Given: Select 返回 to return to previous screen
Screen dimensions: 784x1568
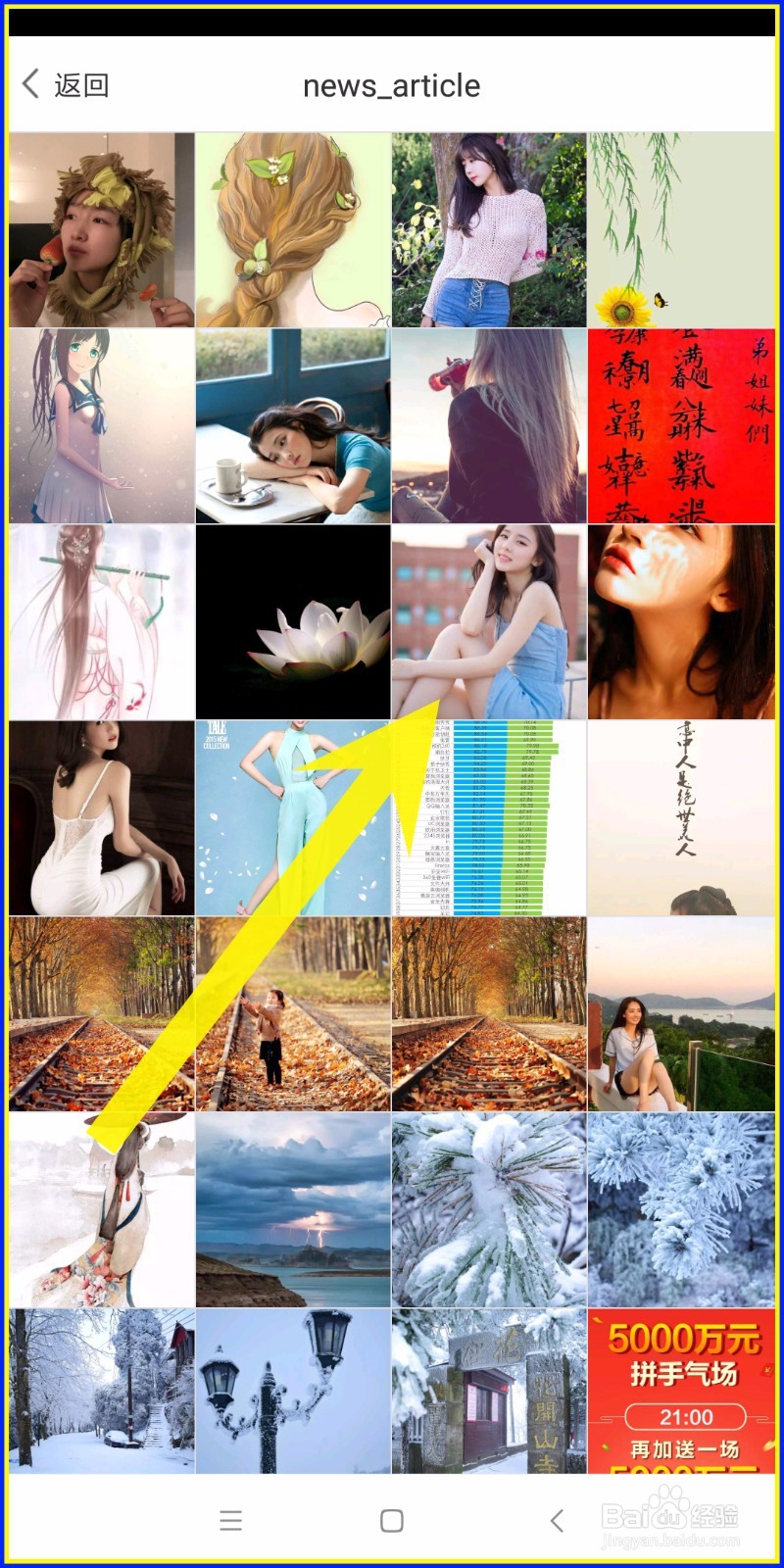Looking at the screenshot, I should tap(80, 85).
